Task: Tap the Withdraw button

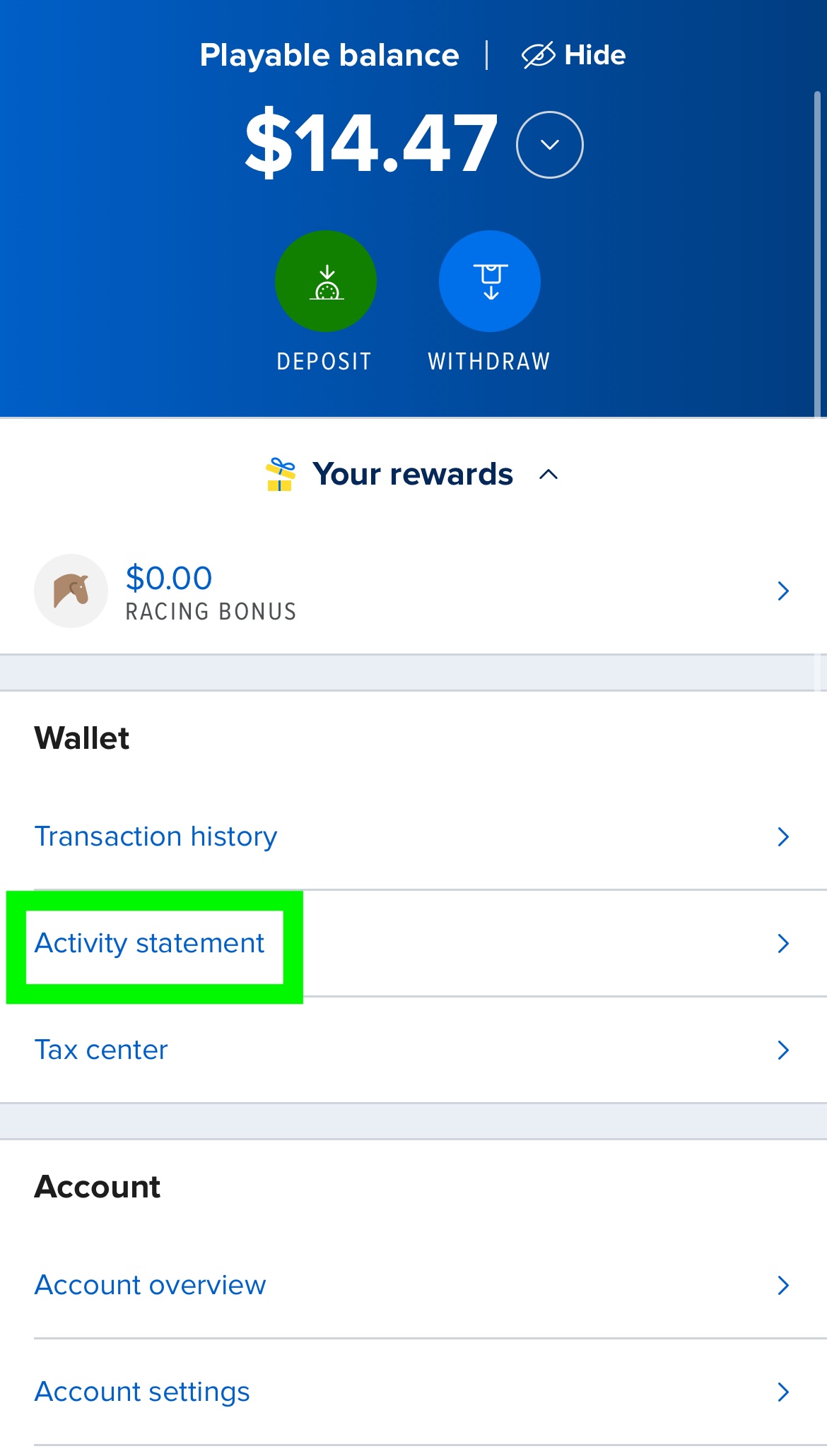Action: (489, 281)
